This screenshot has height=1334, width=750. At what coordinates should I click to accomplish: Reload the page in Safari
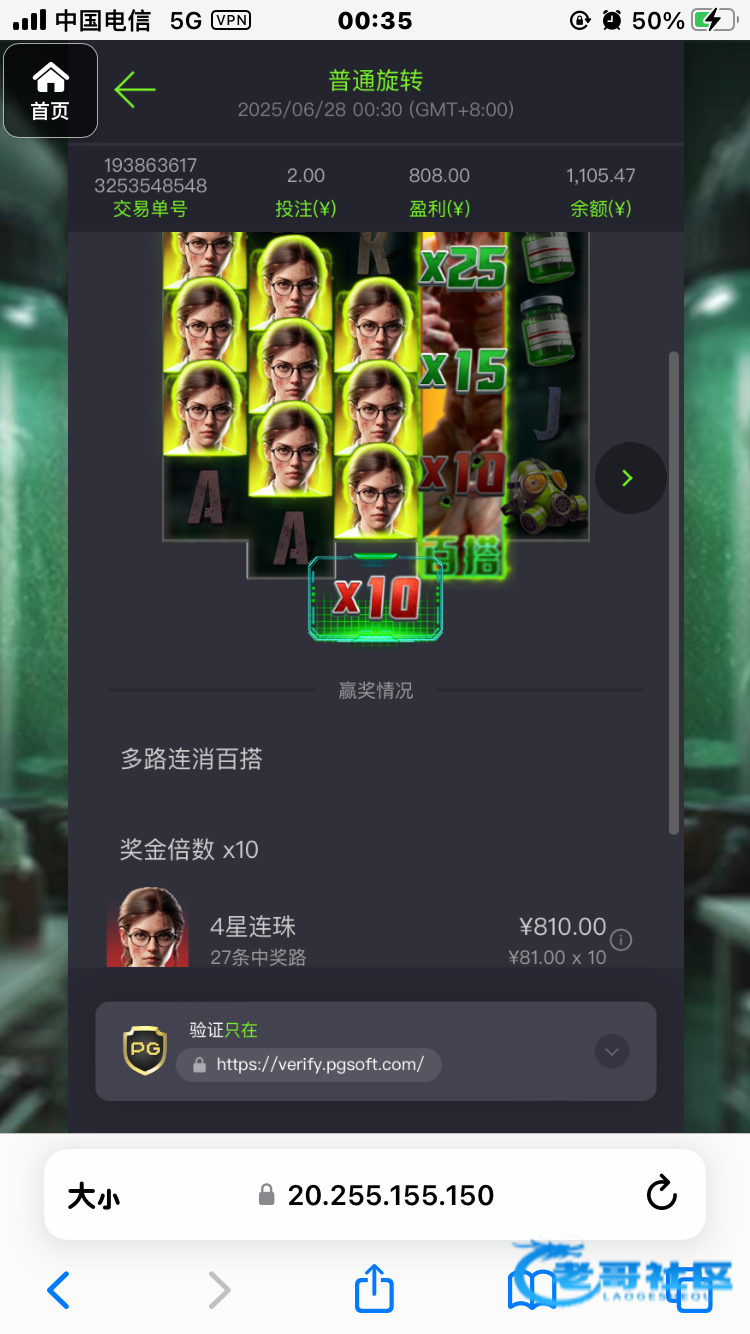[x=661, y=1194]
